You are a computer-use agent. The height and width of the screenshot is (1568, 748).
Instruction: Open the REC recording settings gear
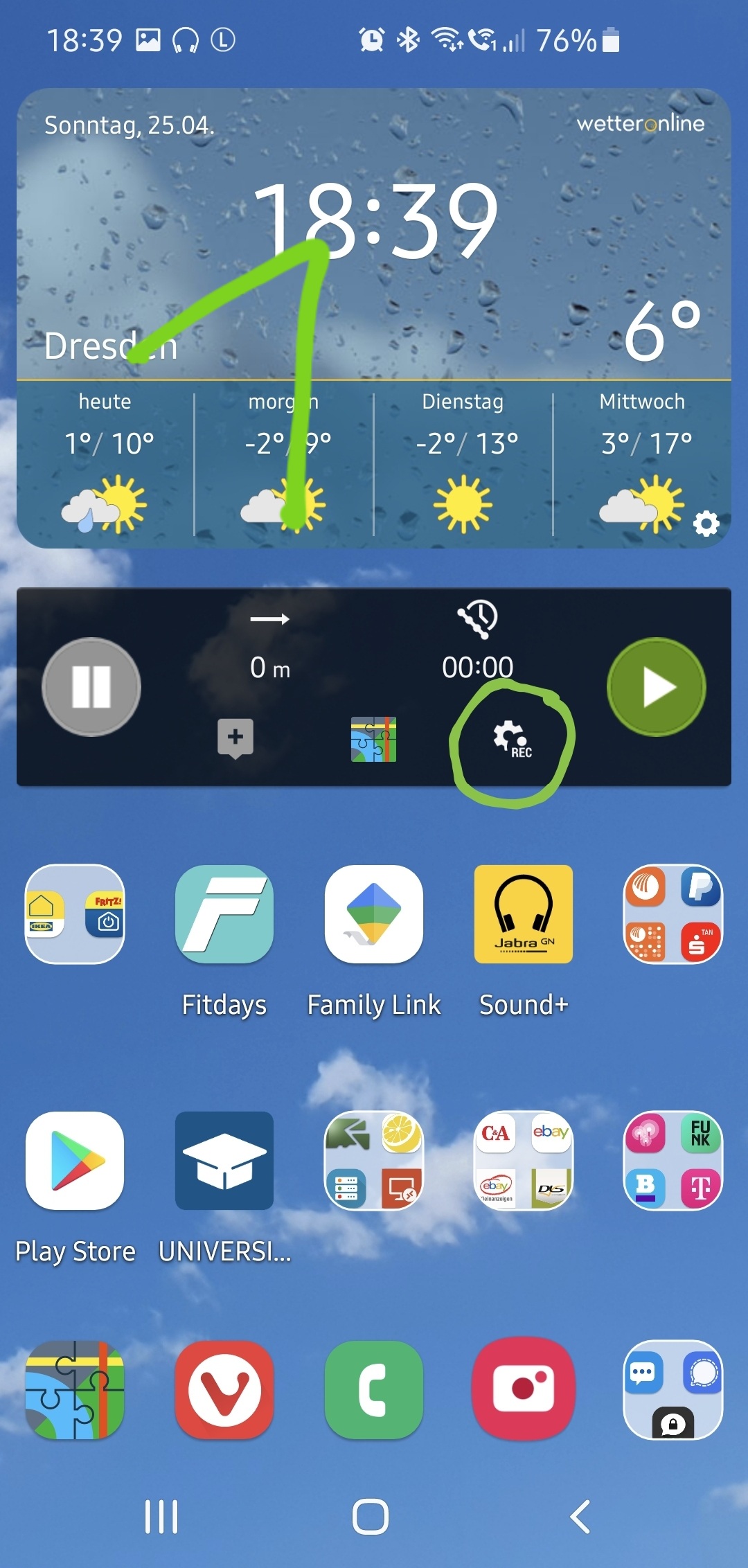[512, 739]
